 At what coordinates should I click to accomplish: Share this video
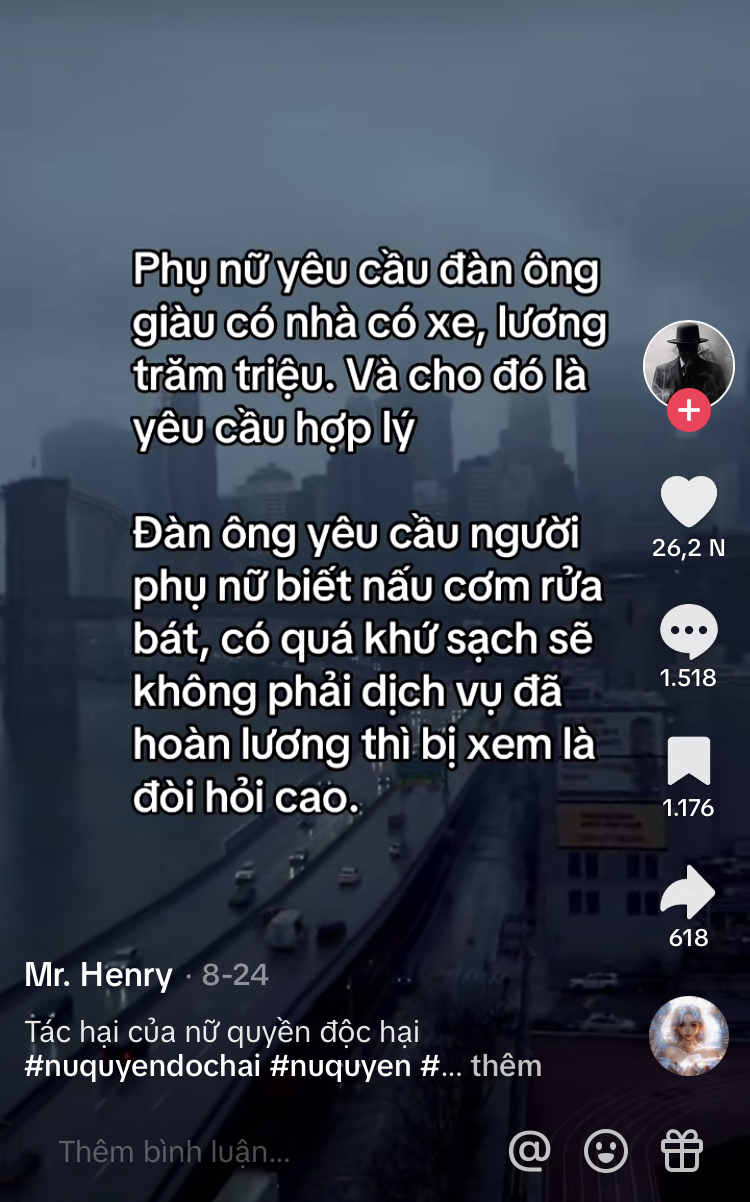click(x=688, y=892)
